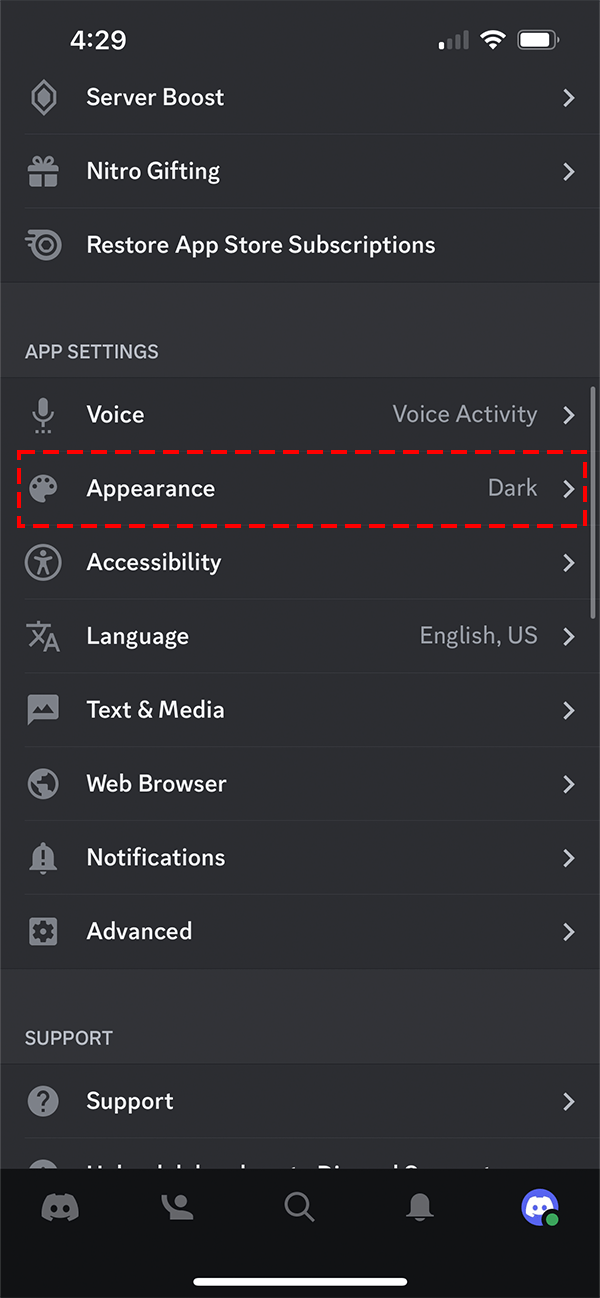This screenshot has height=1298, width=600.
Task: Open the Search tab
Action: click(x=299, y=1207)
